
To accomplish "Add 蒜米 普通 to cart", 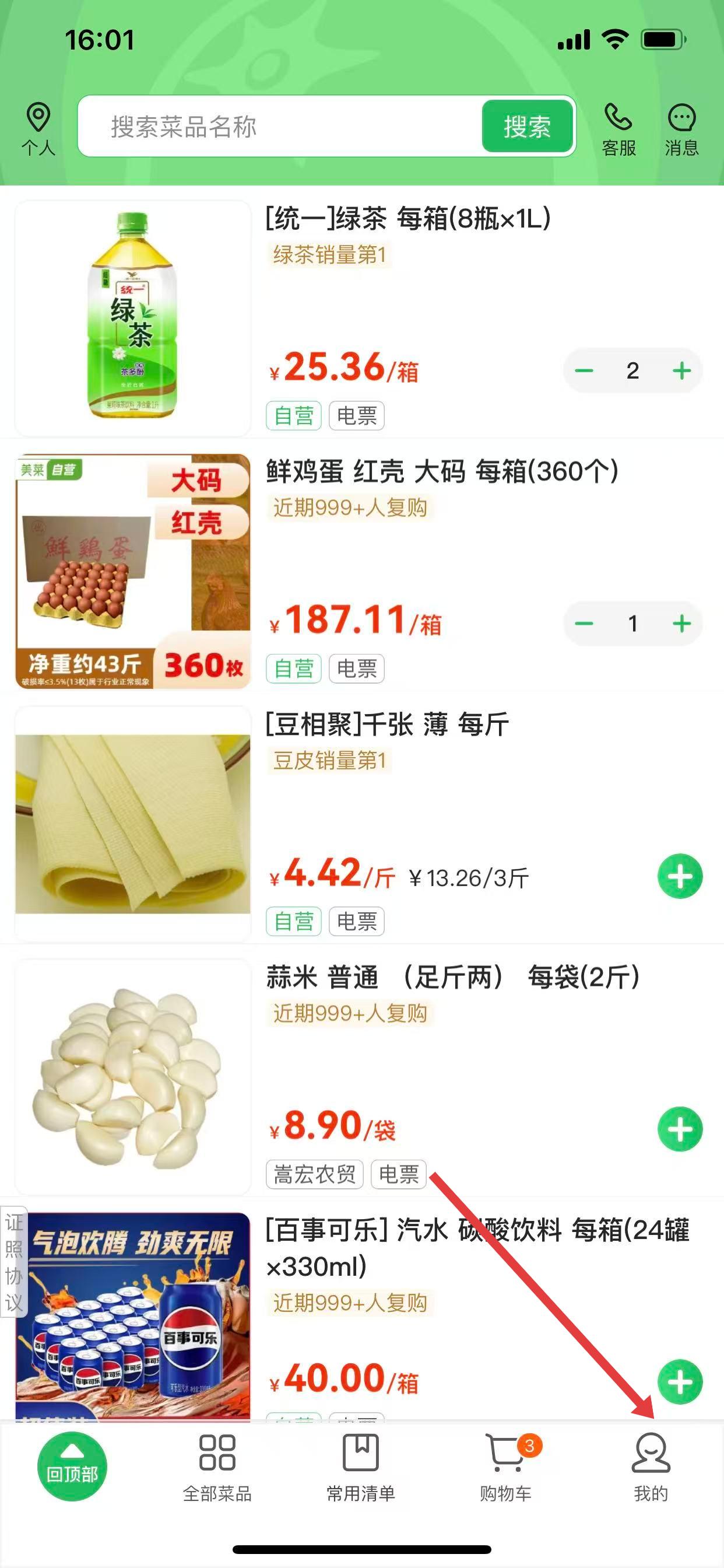I will pos(680,1129).
